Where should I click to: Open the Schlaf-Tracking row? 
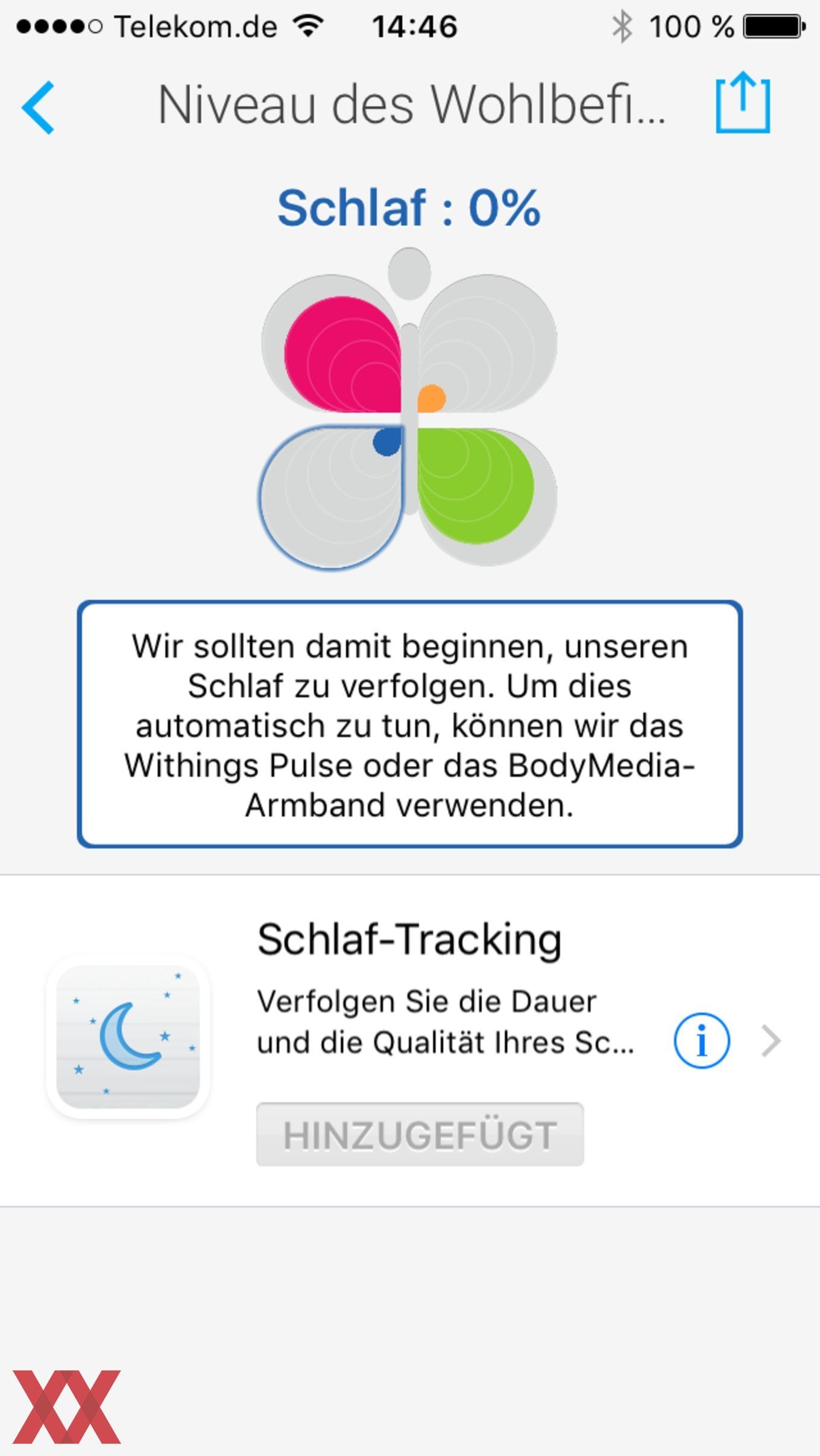(410, 1040)
